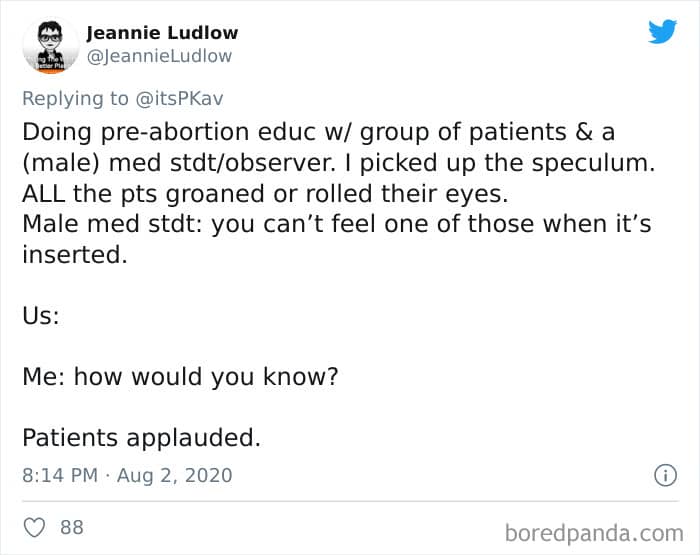Open the Twitter bird logo link

(662, 31)
